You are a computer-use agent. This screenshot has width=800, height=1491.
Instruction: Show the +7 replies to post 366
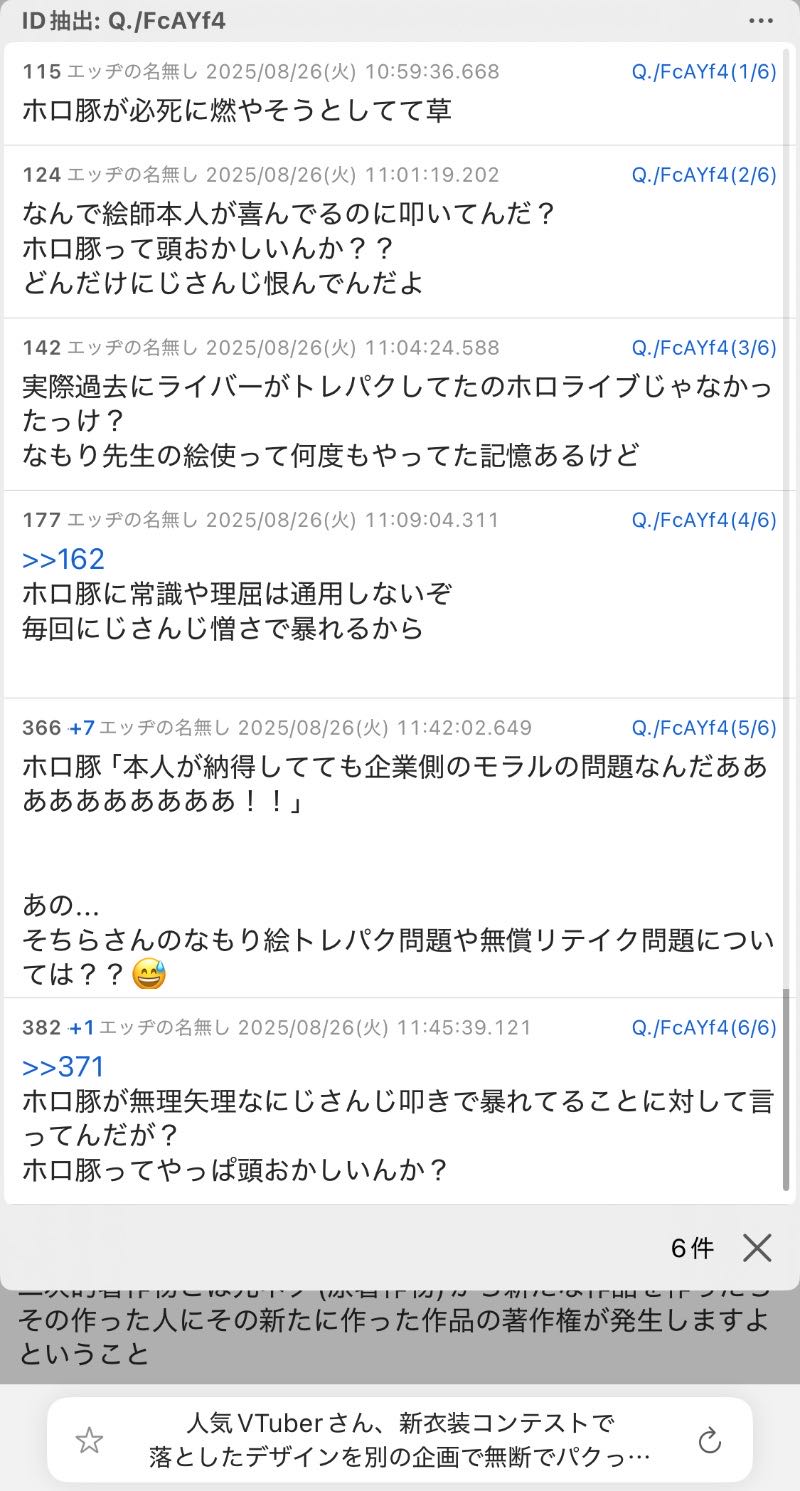click(x=82, y=728)
